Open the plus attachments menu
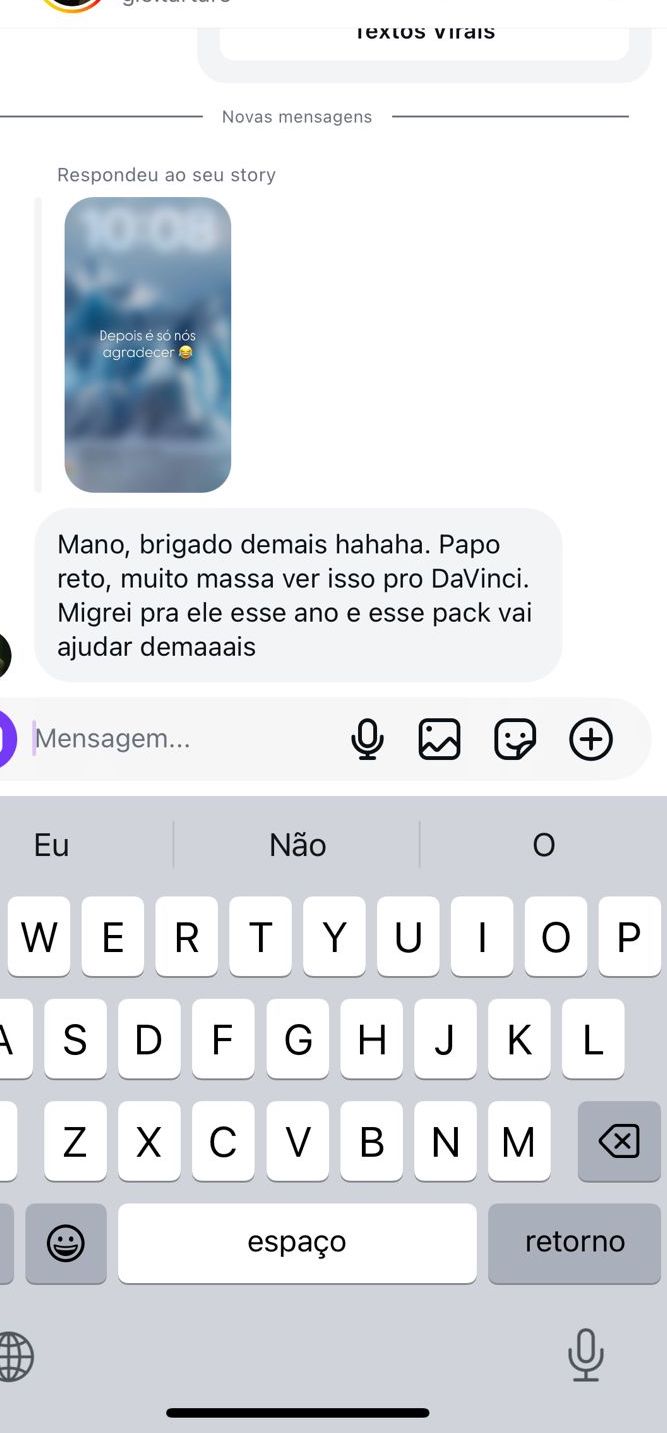 [591, 739]
